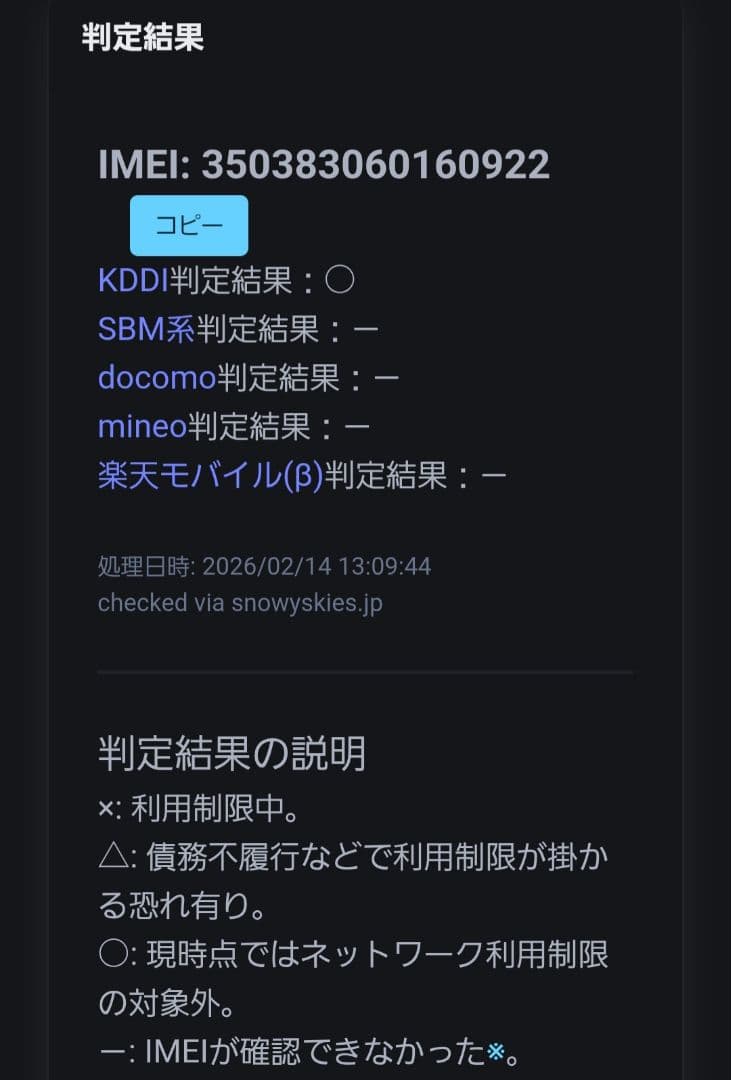Tap the ※ footnote link
The image size is (731, 1080).
click(495, 1050)
